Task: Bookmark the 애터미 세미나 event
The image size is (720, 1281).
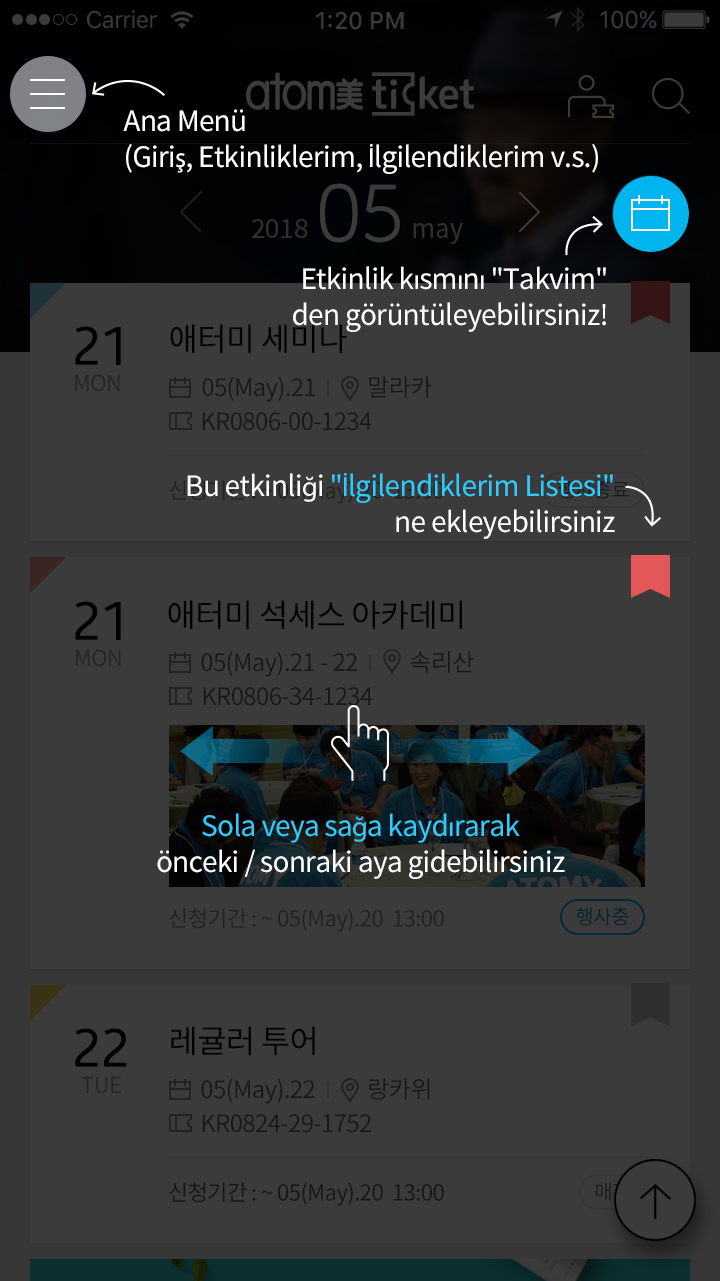Action: [x=650, y=301]
